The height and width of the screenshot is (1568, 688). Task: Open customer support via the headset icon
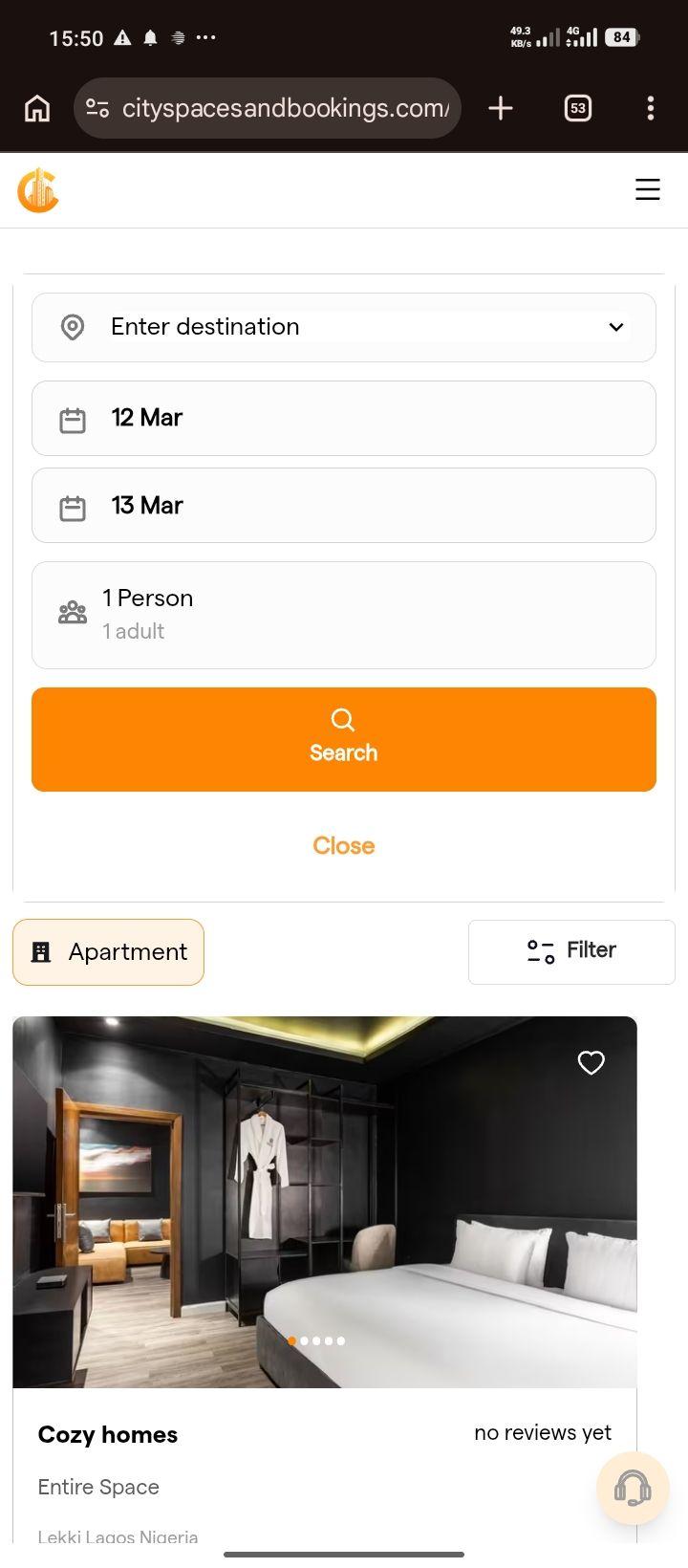pos(632,1489)
